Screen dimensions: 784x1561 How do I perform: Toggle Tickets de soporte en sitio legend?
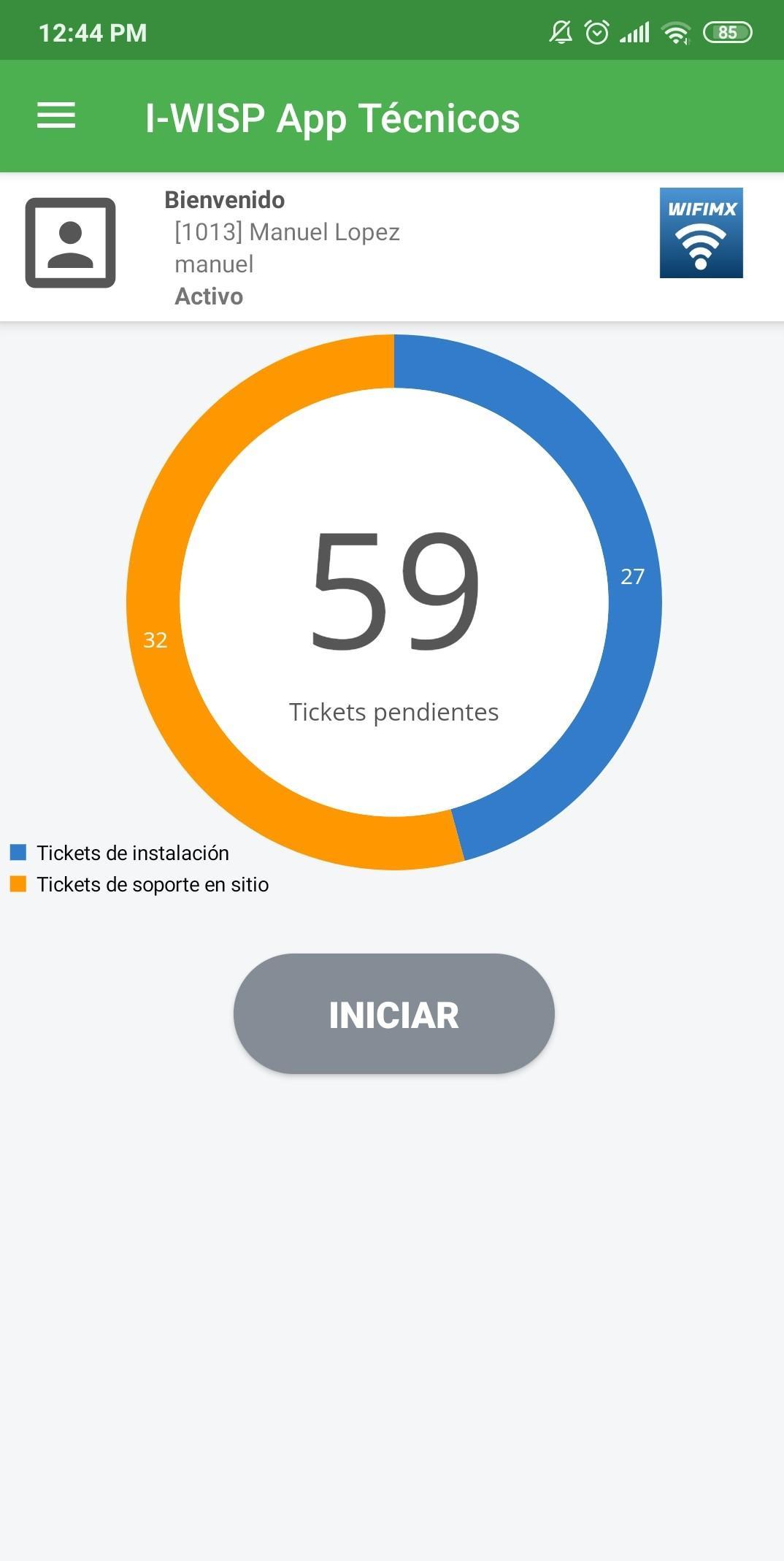tap(140, 884)
